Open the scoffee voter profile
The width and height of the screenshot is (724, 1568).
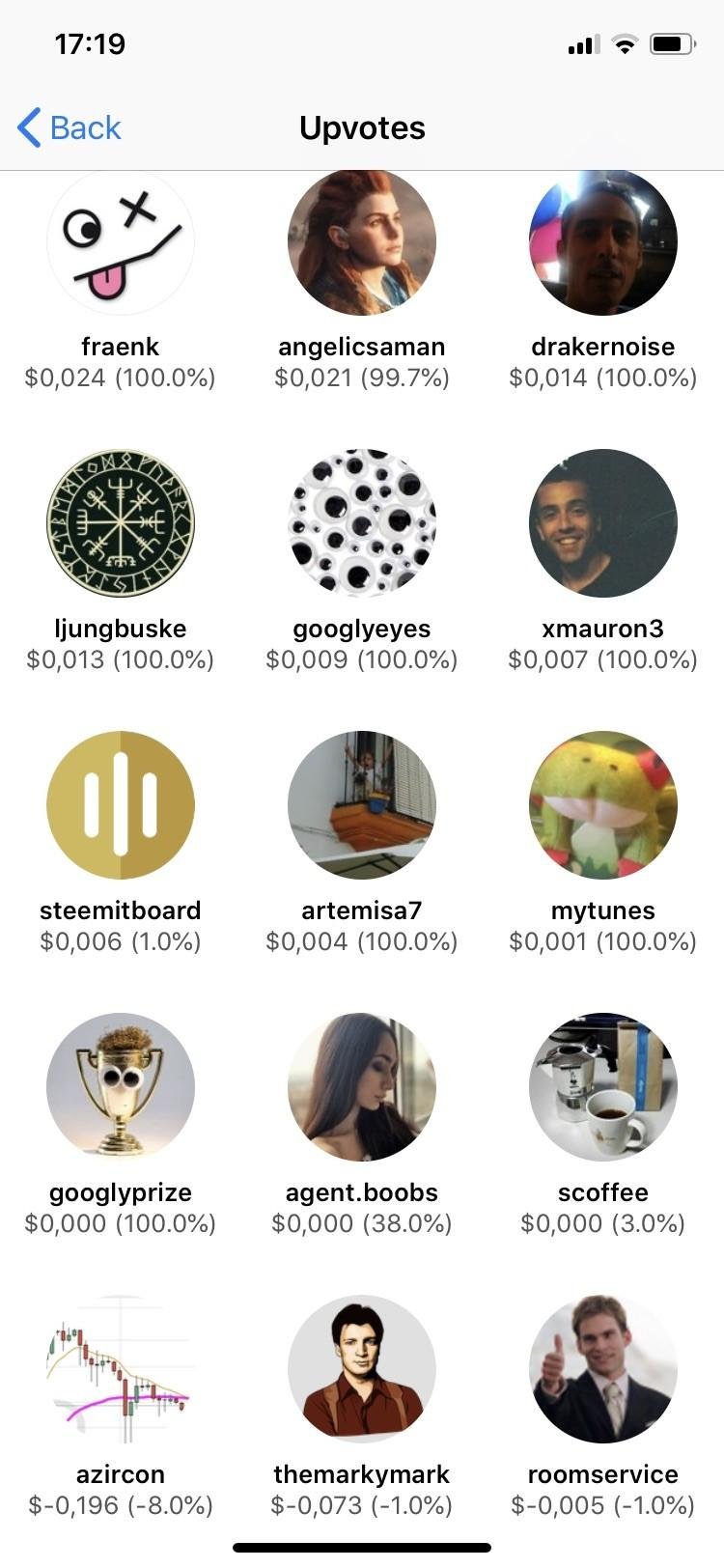pyautogui.click(x=603, y=1087)
